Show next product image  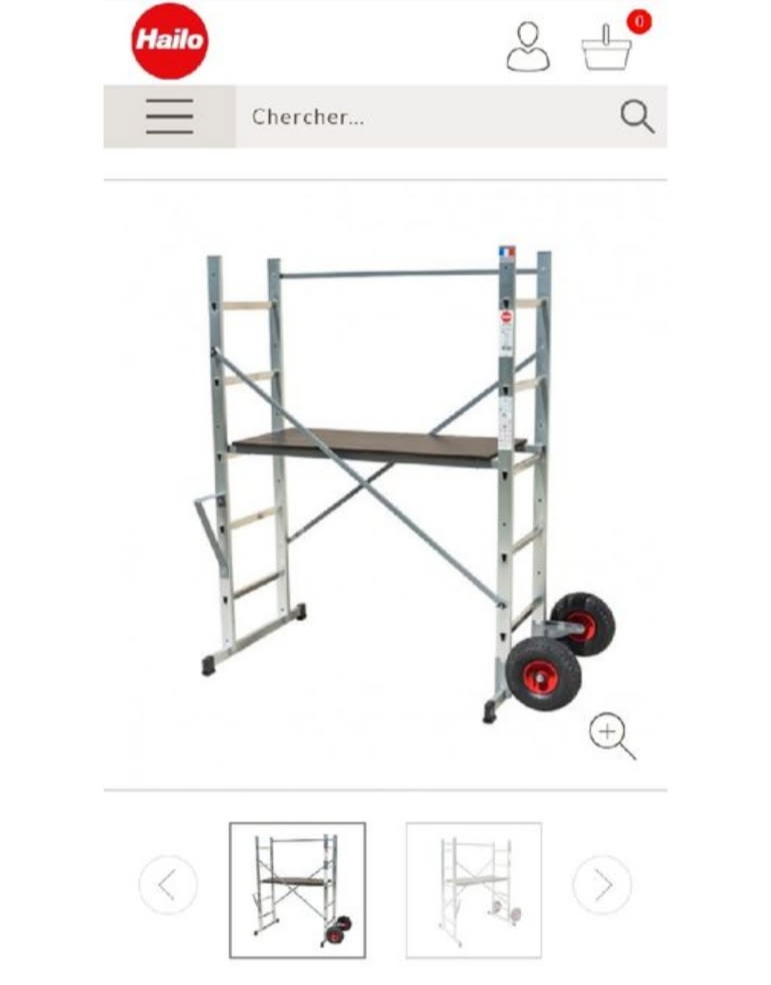602,885
